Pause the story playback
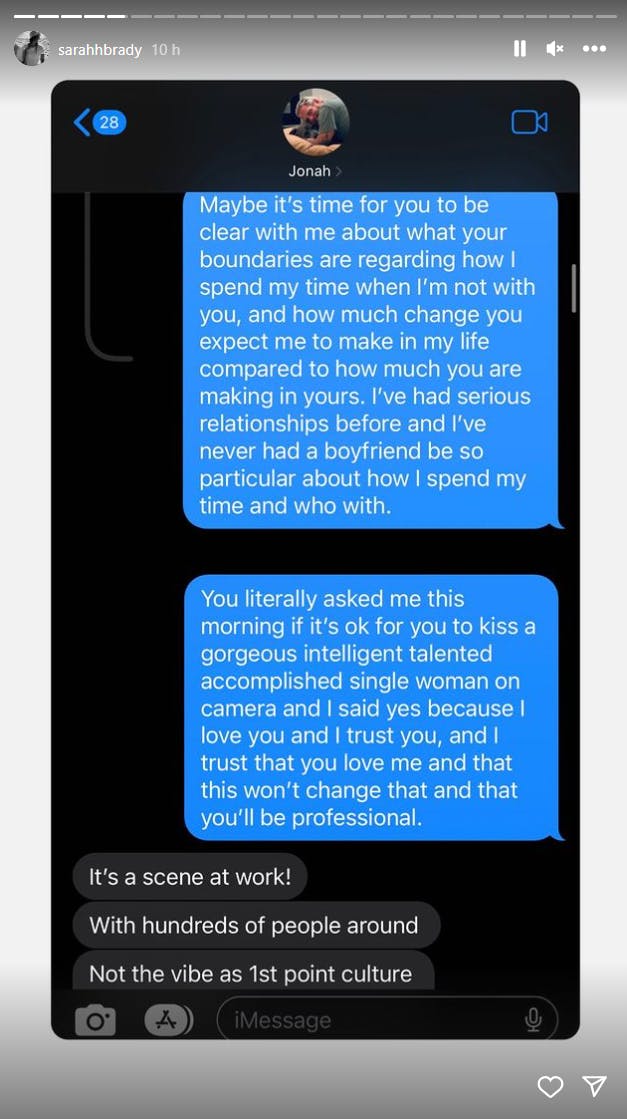 pyautogui.click(x=519, y=48)
